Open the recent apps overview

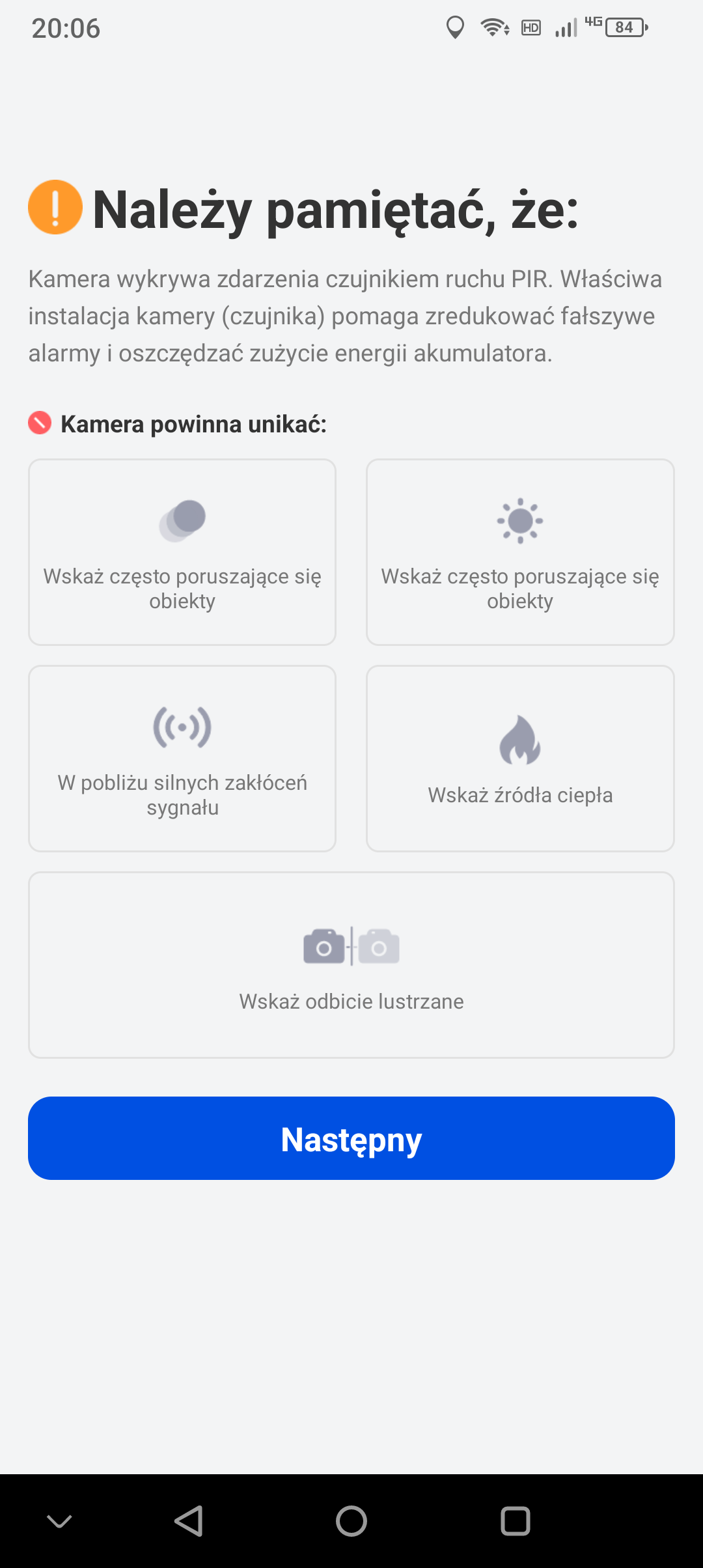(x=516, y=1521)
